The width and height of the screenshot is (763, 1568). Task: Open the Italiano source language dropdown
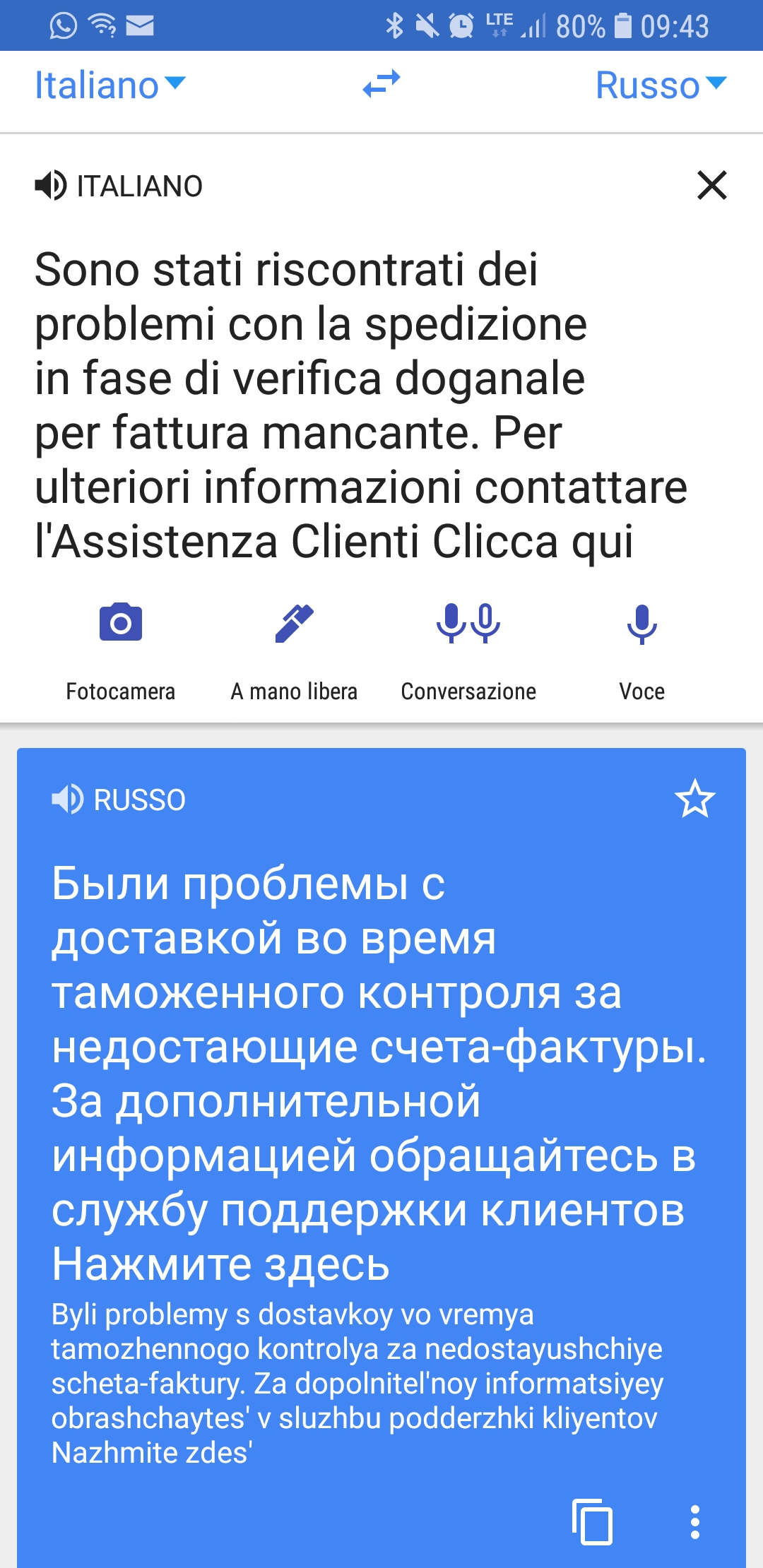point(110,85)
